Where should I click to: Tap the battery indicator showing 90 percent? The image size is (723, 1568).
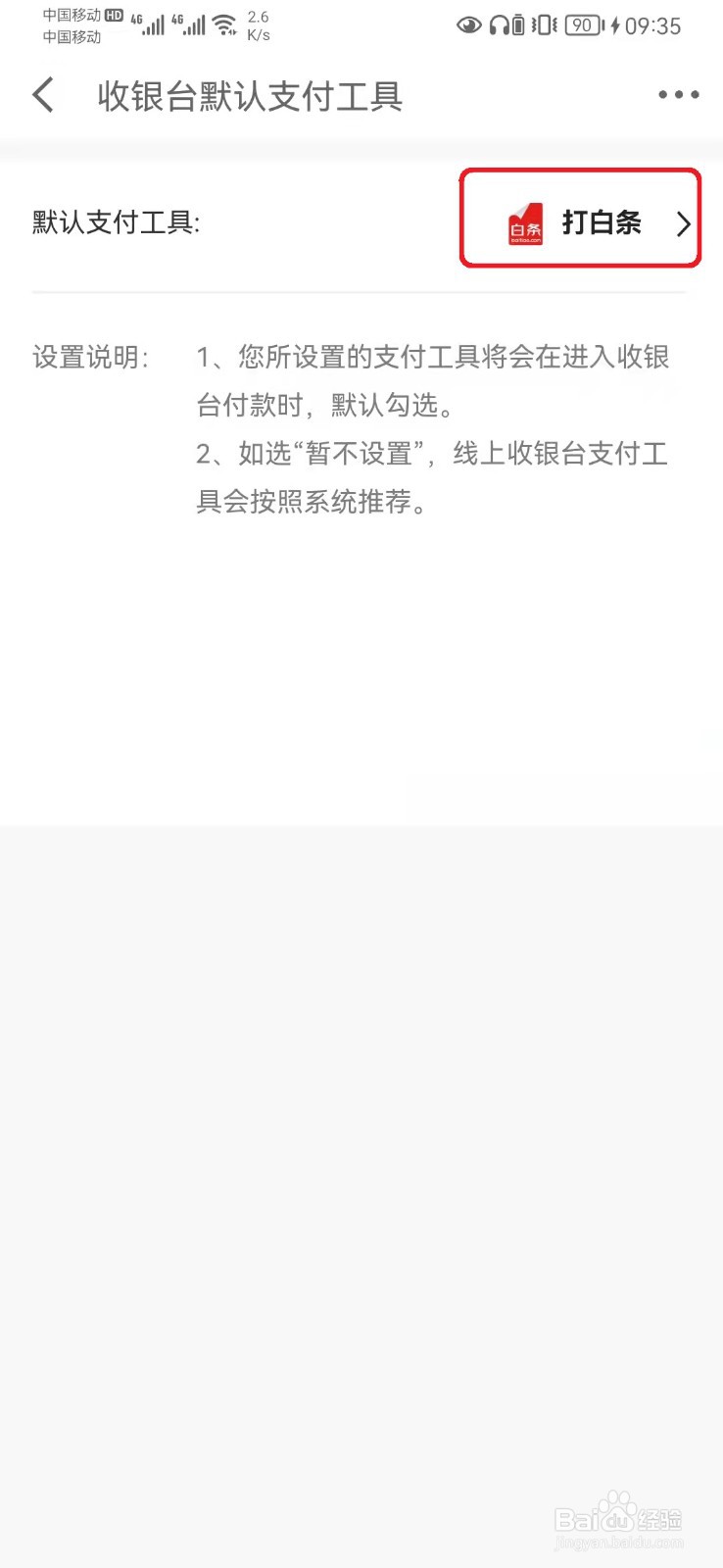pyautogui.click(x=582, y=25)
